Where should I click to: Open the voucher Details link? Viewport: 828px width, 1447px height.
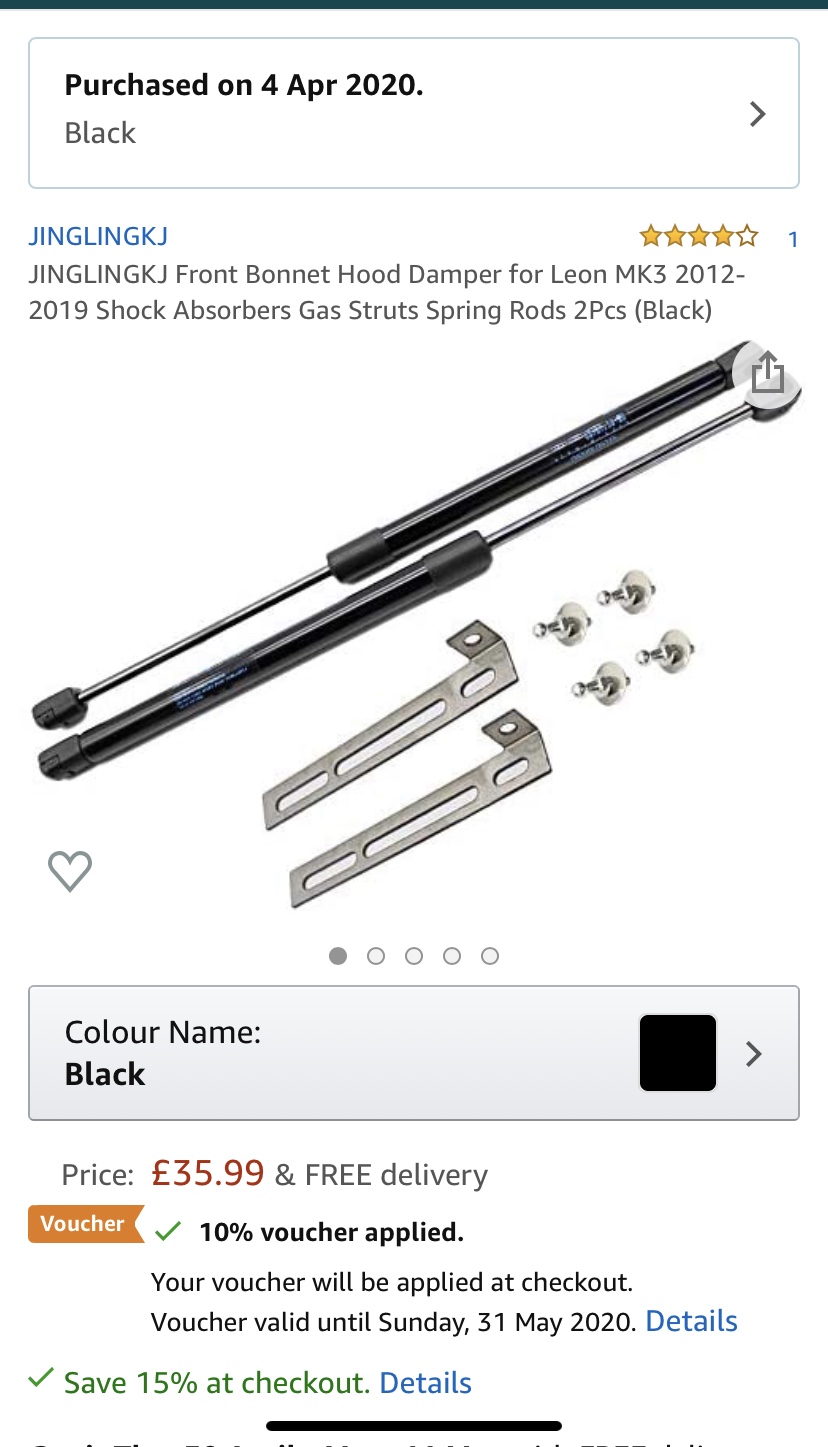click(x=691, y=1321)
